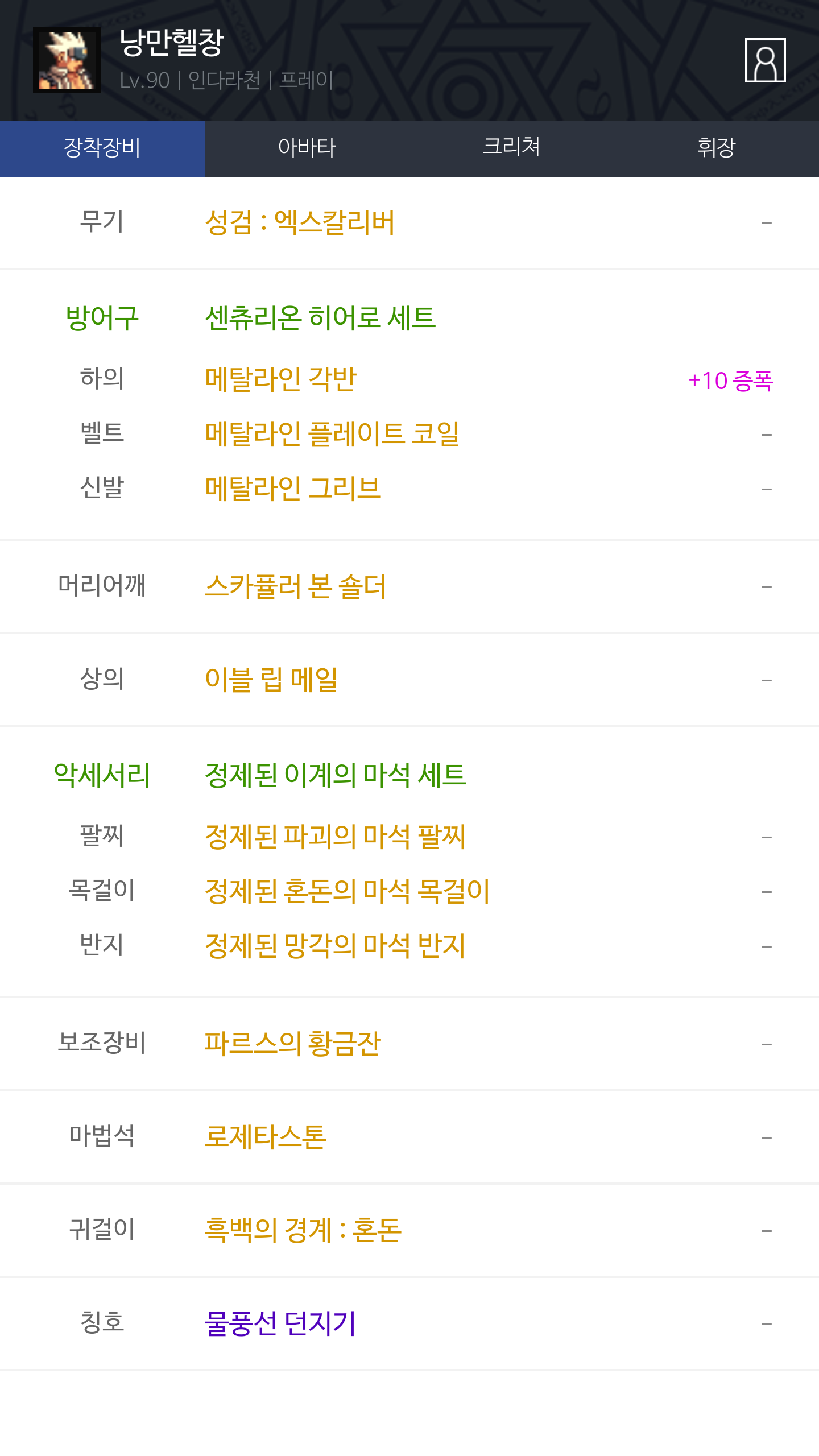Open 스카퓰러 본 숄더 item
The width and height of the screenshot is (819, 1456).
[296, 586]
